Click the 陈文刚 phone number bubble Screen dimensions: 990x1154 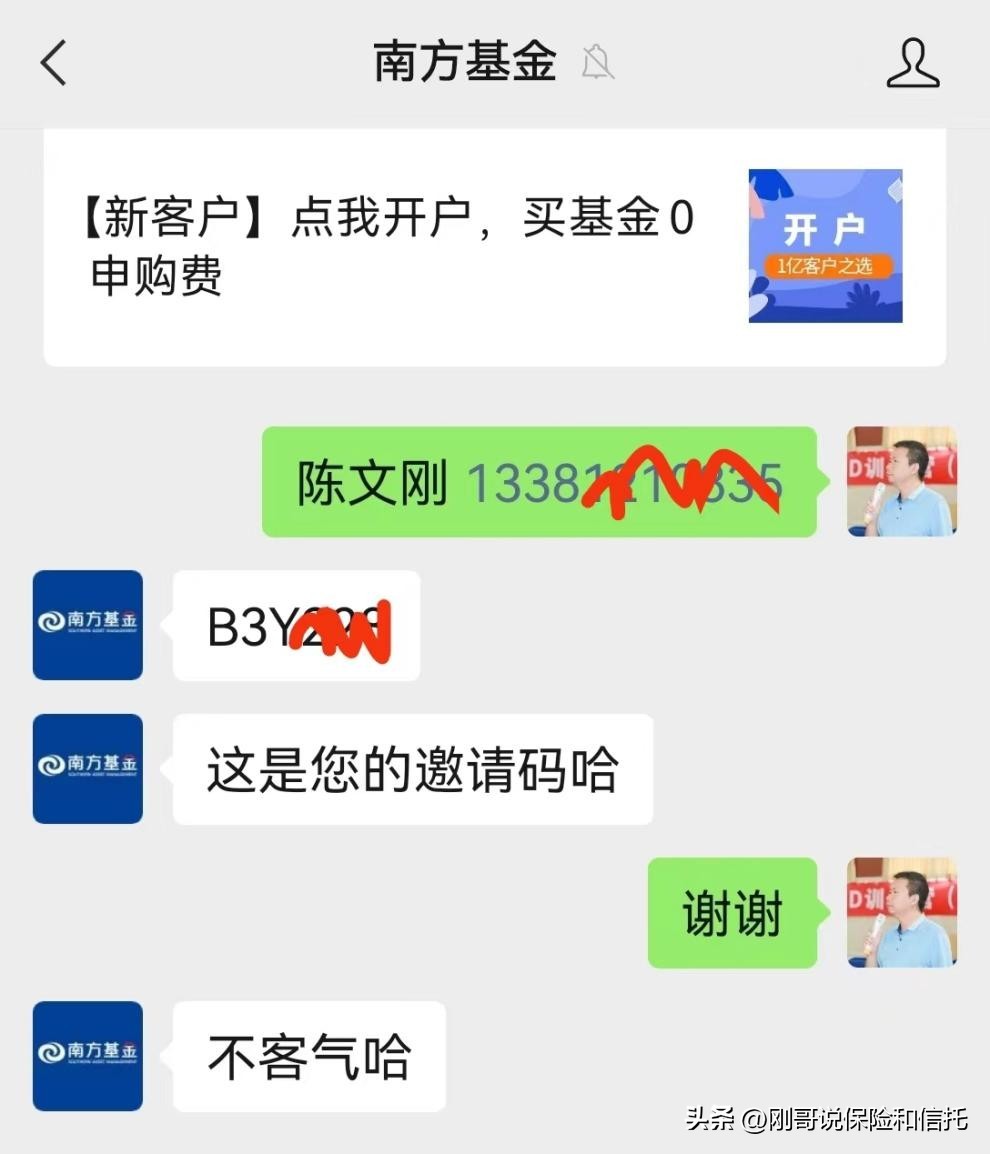pyautogui.click(x=540, y=481)
